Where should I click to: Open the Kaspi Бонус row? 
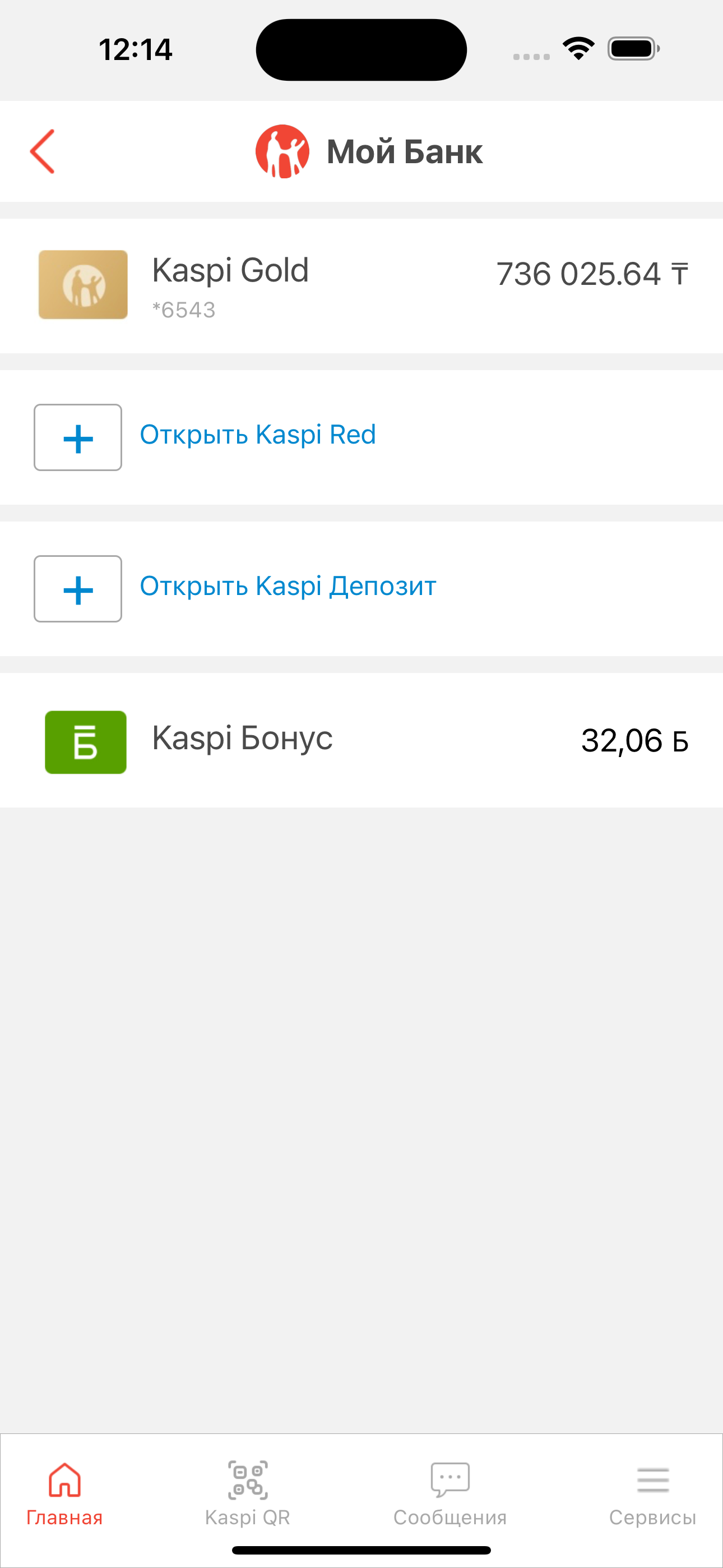[x=361, y=740]
